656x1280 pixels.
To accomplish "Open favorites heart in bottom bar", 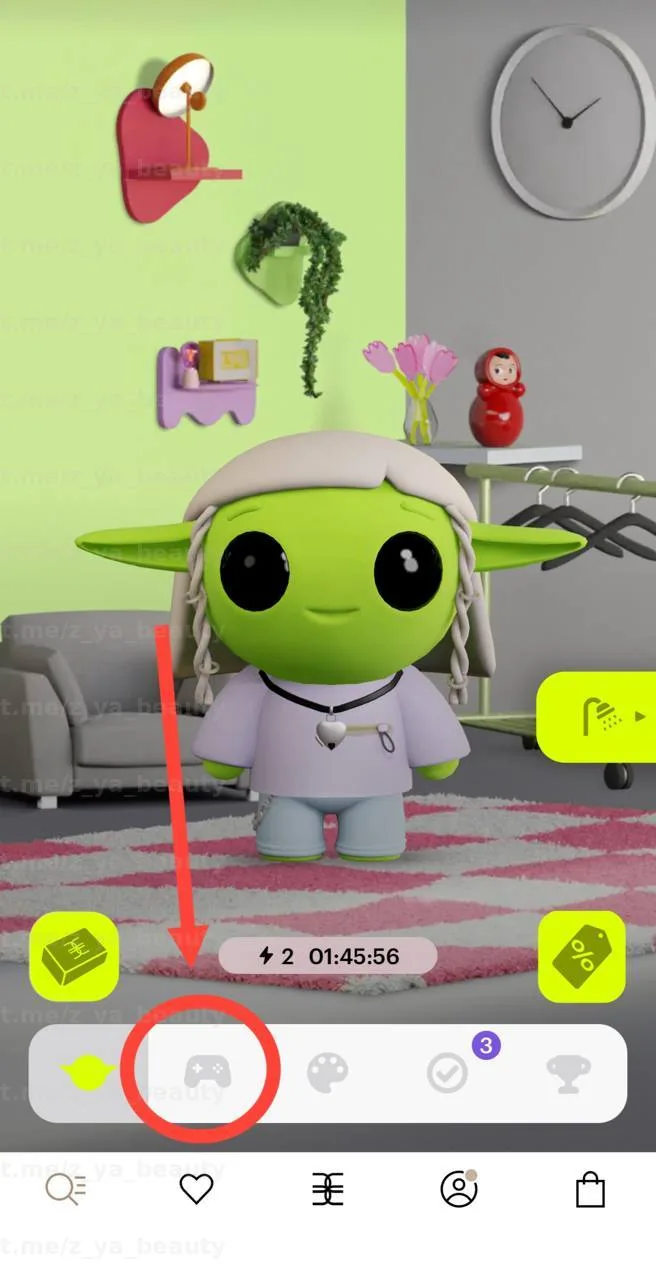I will (x=196, y=1189).
